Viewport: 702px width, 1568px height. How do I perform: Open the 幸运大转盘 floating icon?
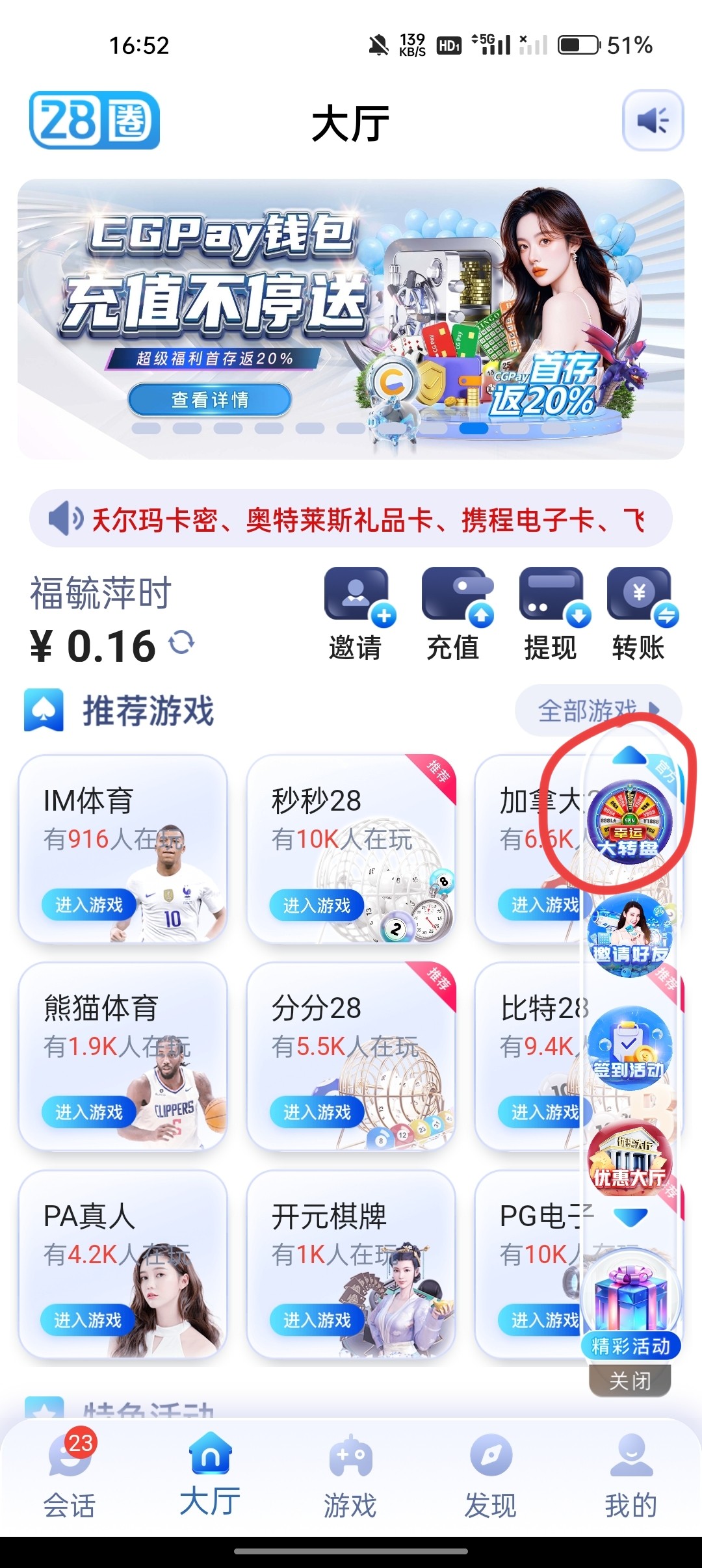tap(629, 822)
